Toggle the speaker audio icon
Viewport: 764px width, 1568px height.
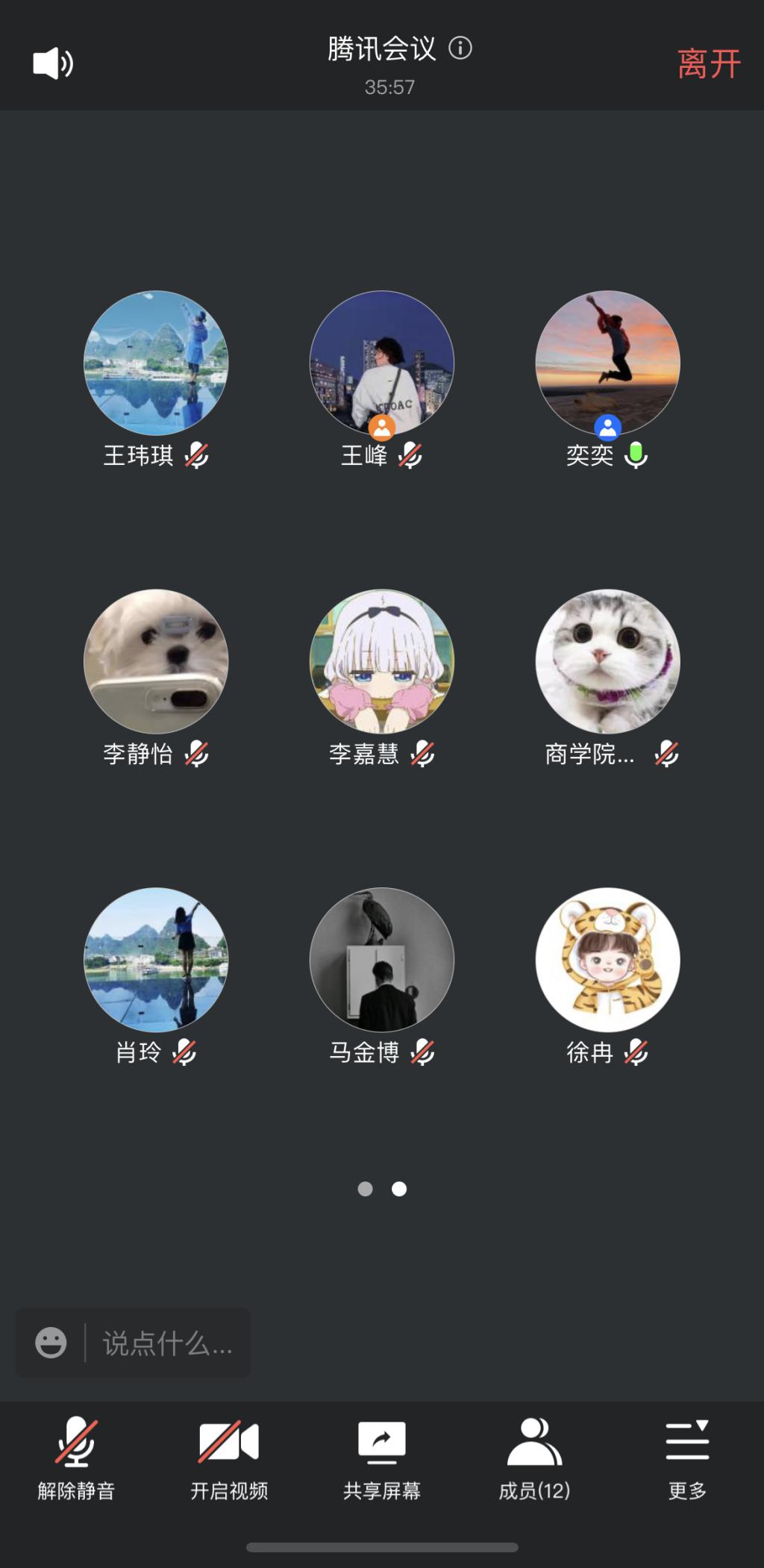(x=53, y=63)
